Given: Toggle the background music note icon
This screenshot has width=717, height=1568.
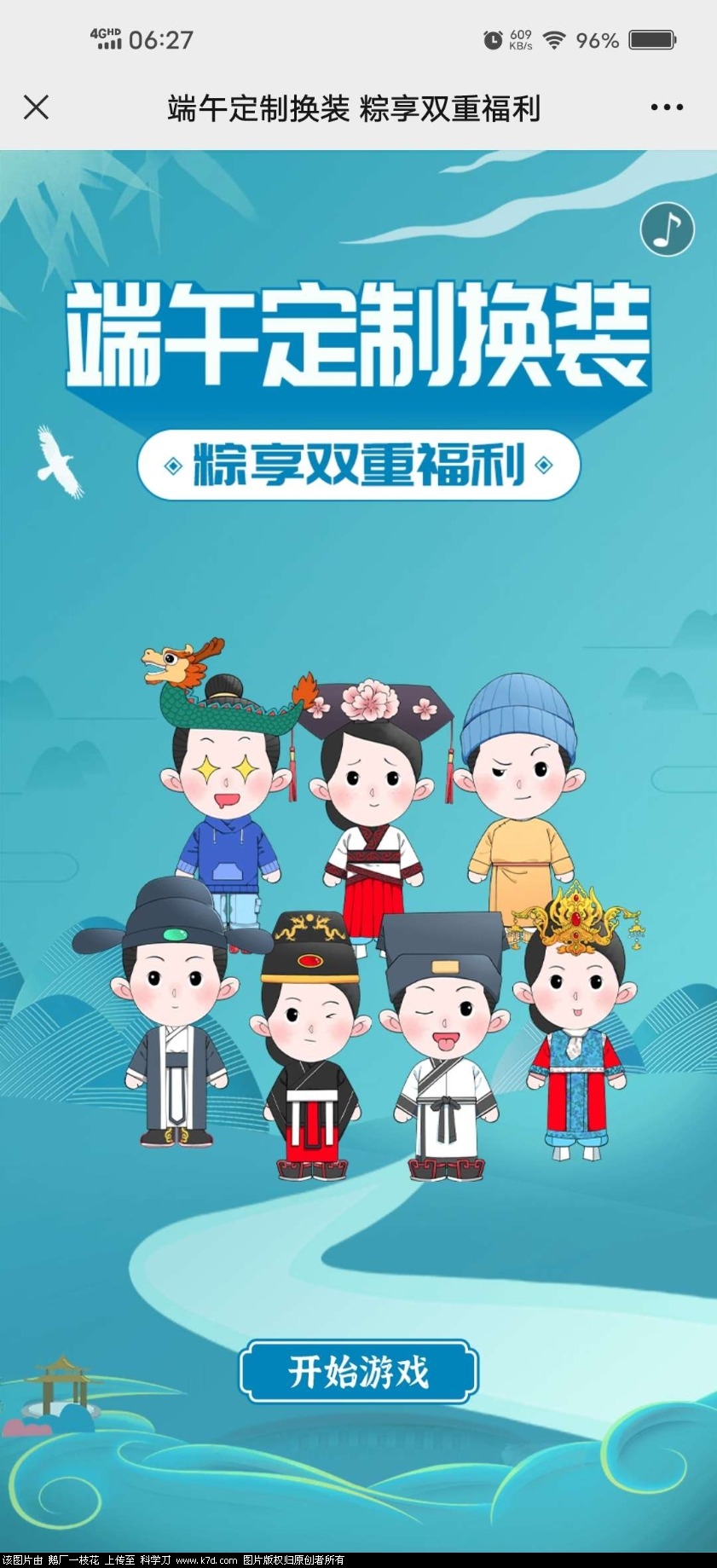Looking at the screenshot, I should [x=667, y=229].
